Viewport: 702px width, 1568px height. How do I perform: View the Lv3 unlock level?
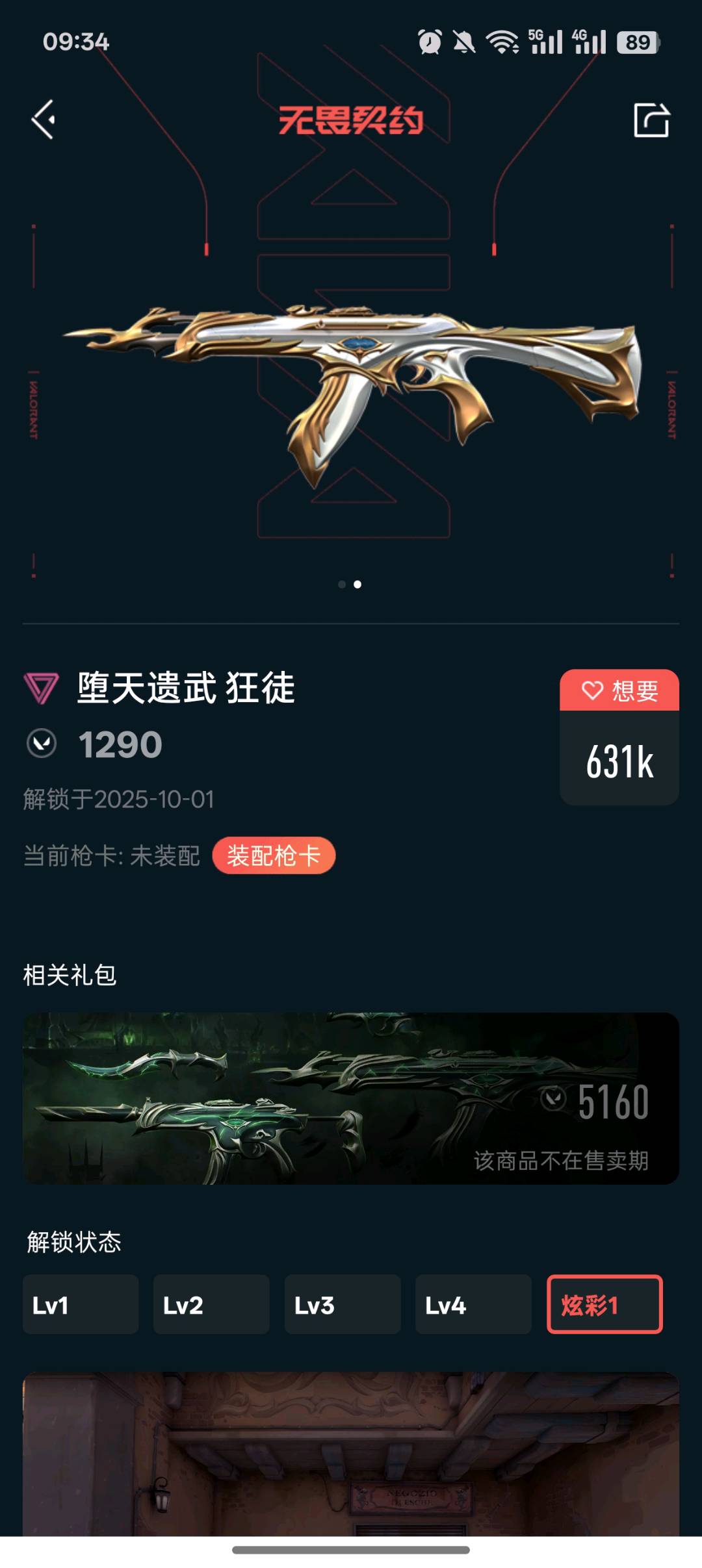point(343,1304)
